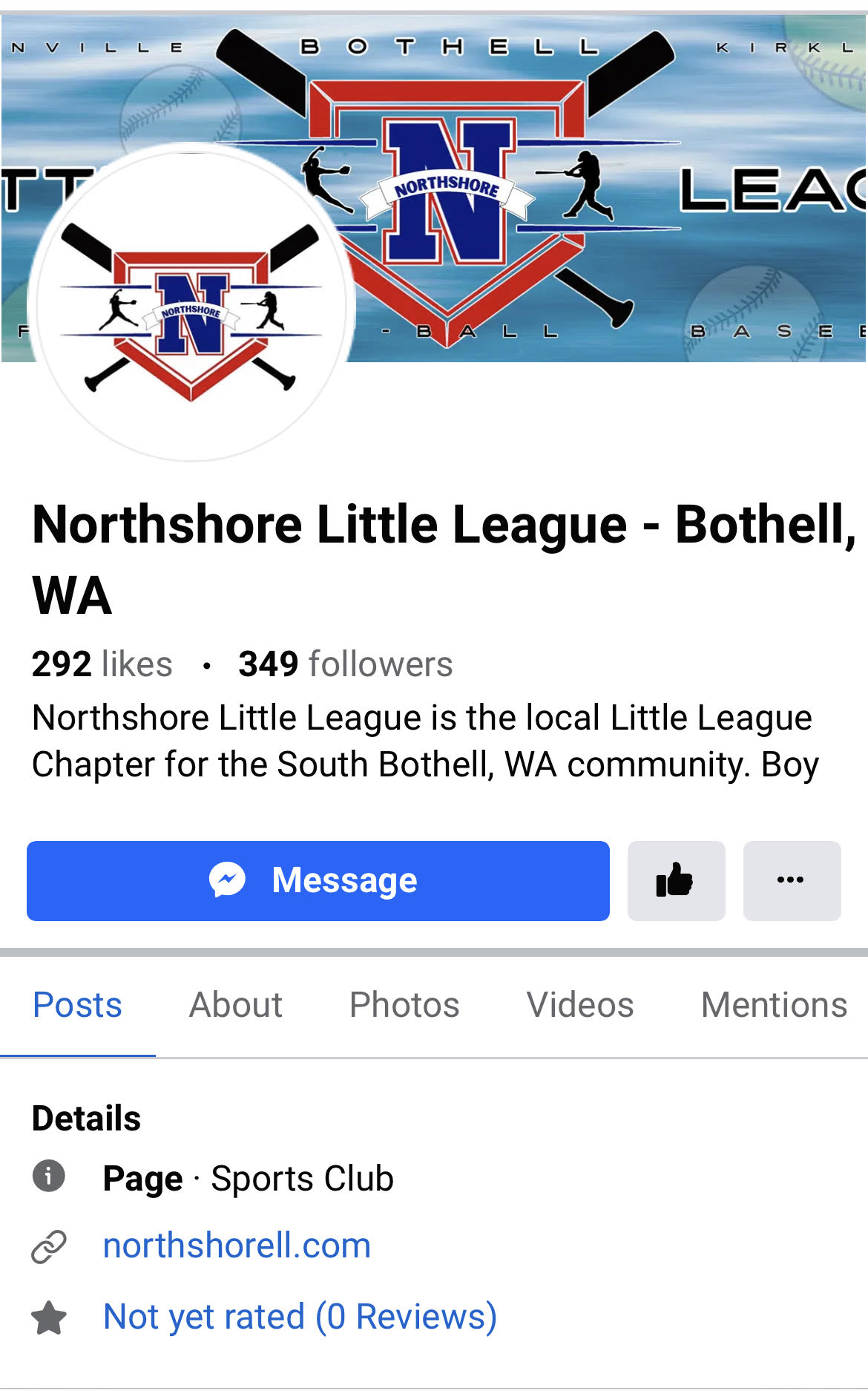Go to the Mentions tab
The width and height of the screenshot is (868, 1391).
[774, 1005]
